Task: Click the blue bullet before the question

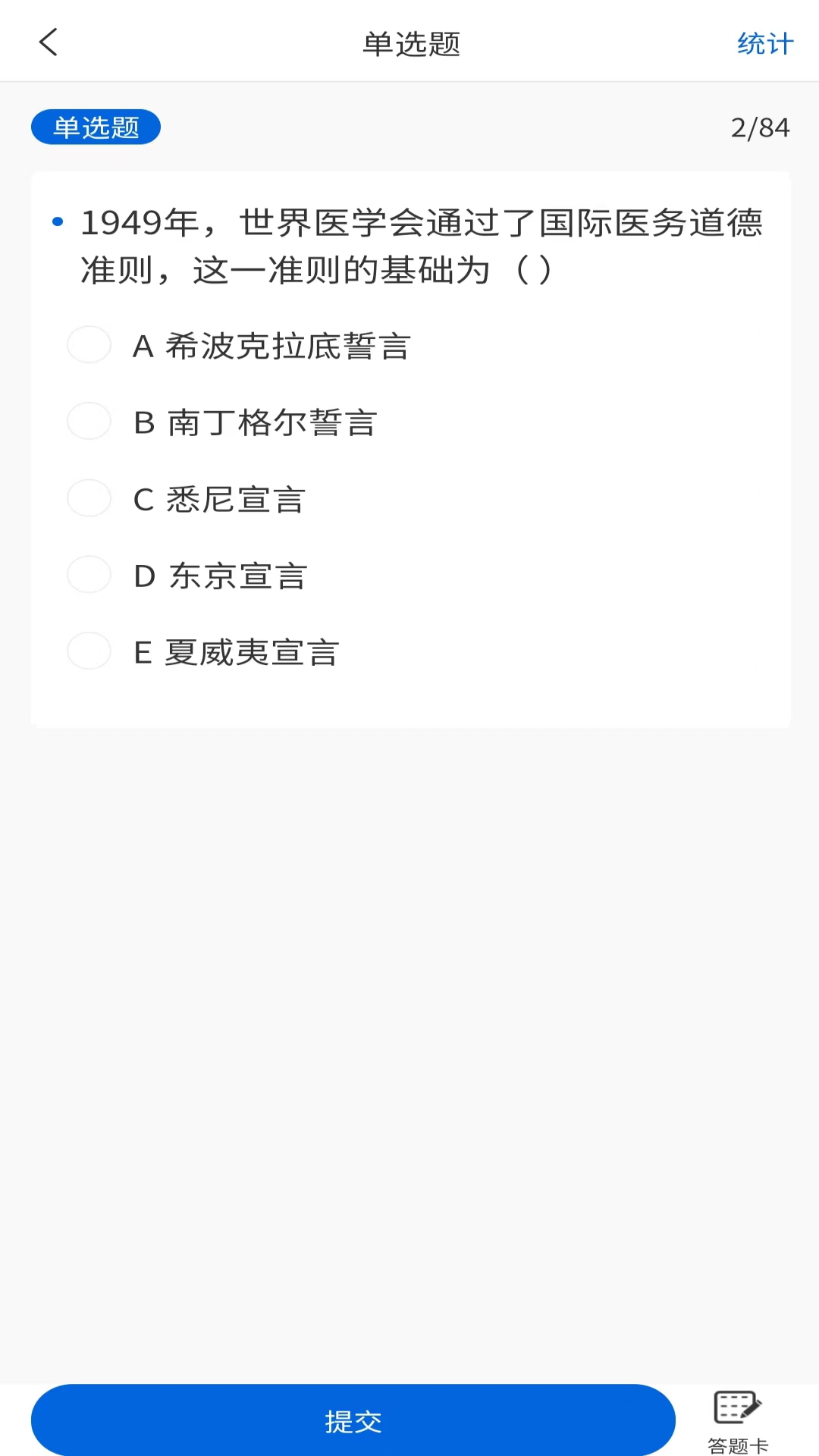Action: pyautogui.click(x=57, y=221)
